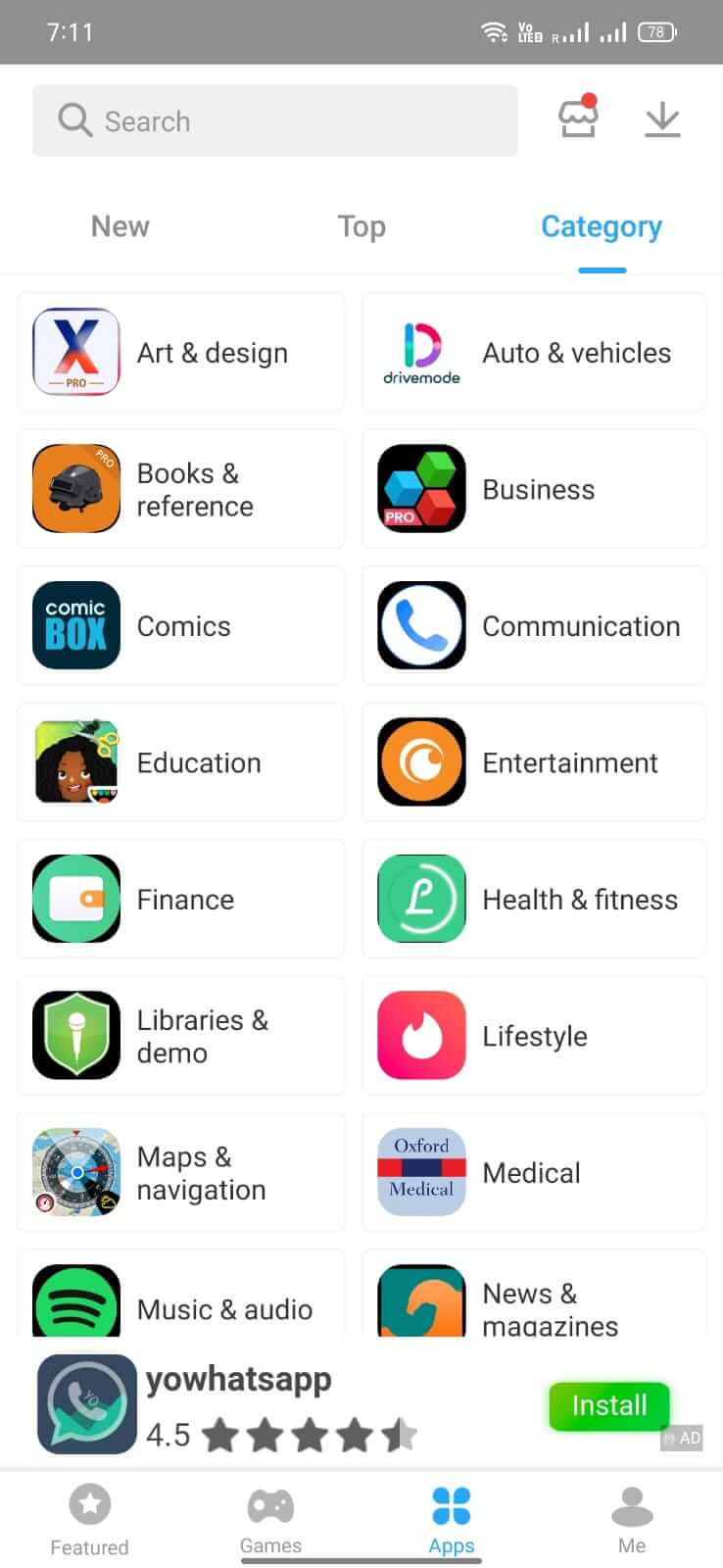
Task: Open the Education category
Action: pyautogui.click(x=181, y=762)
